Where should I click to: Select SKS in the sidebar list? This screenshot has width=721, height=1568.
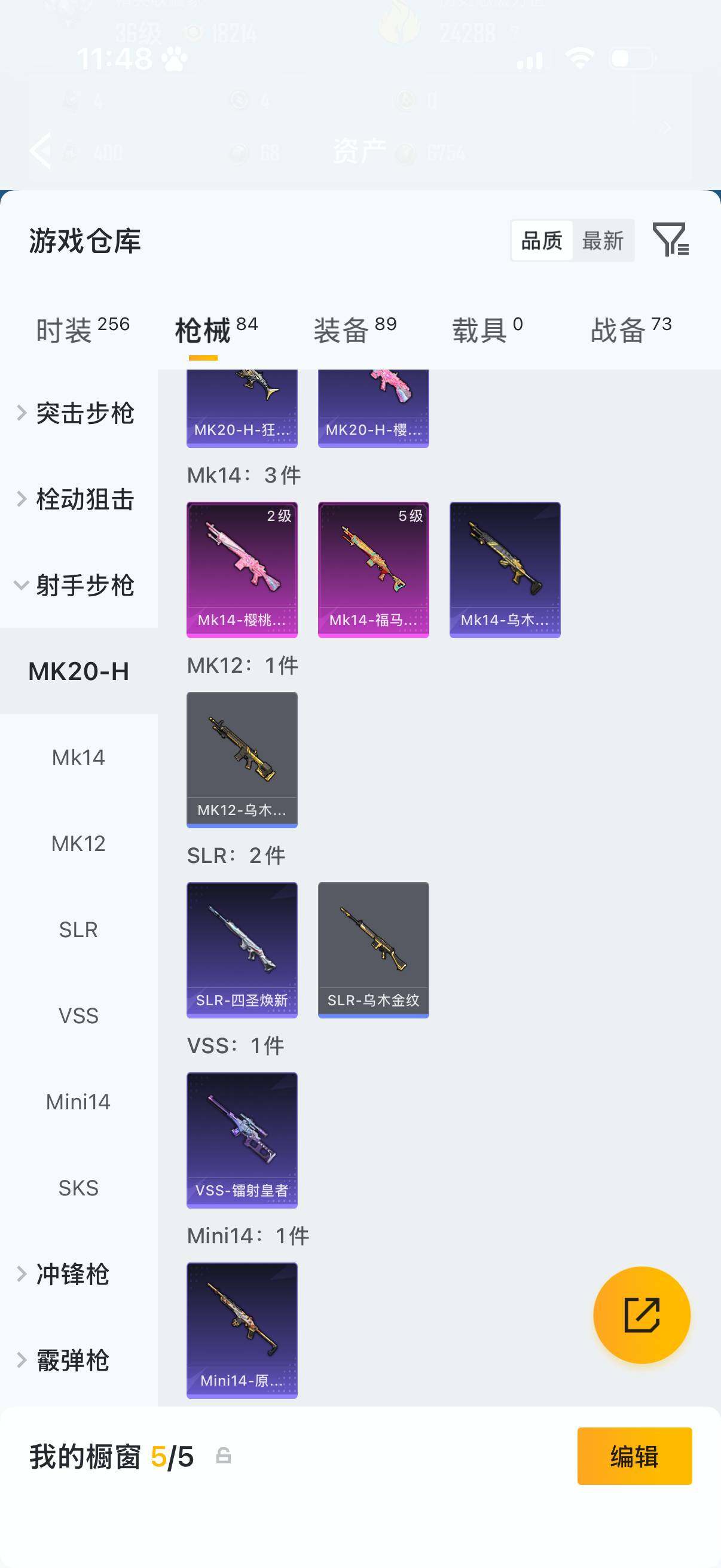(78, 1187)
